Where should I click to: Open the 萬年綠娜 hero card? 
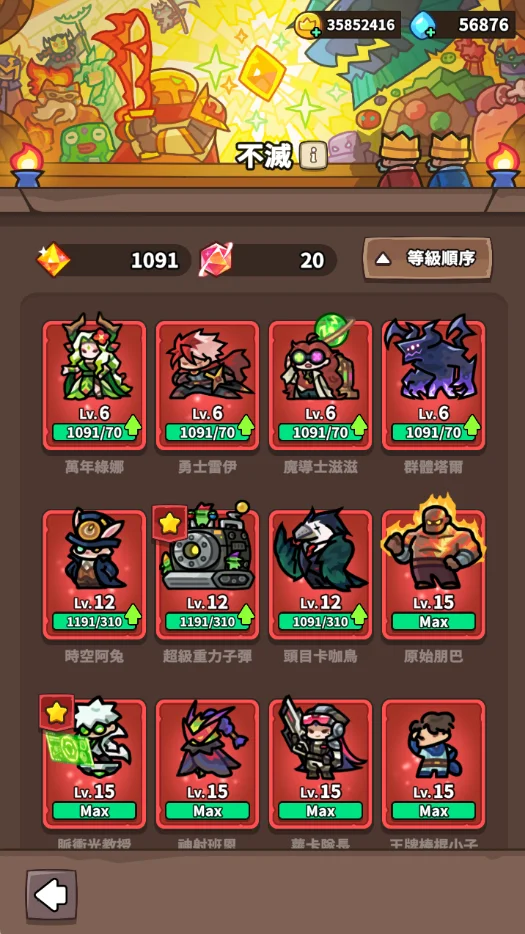94,385
